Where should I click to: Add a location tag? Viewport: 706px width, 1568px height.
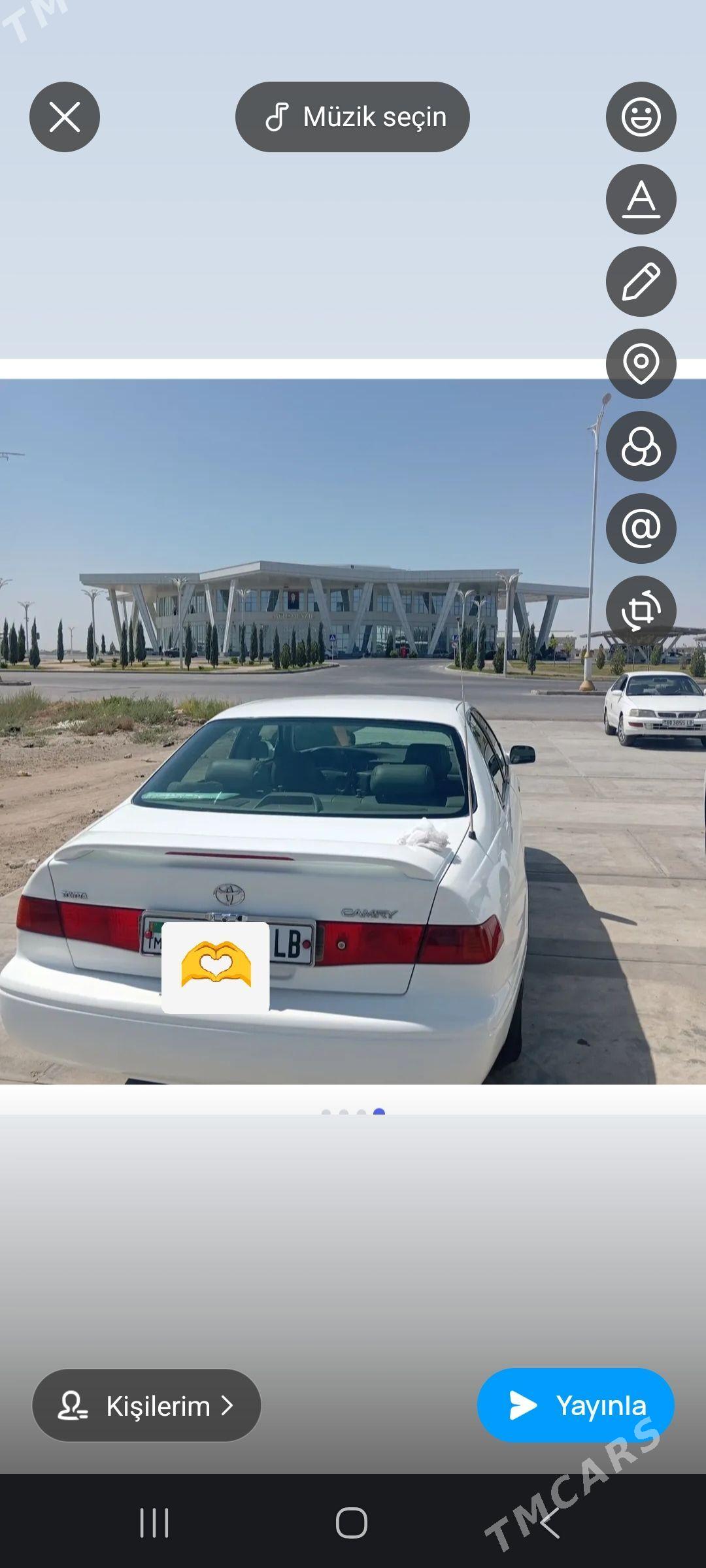click(641, 364)
